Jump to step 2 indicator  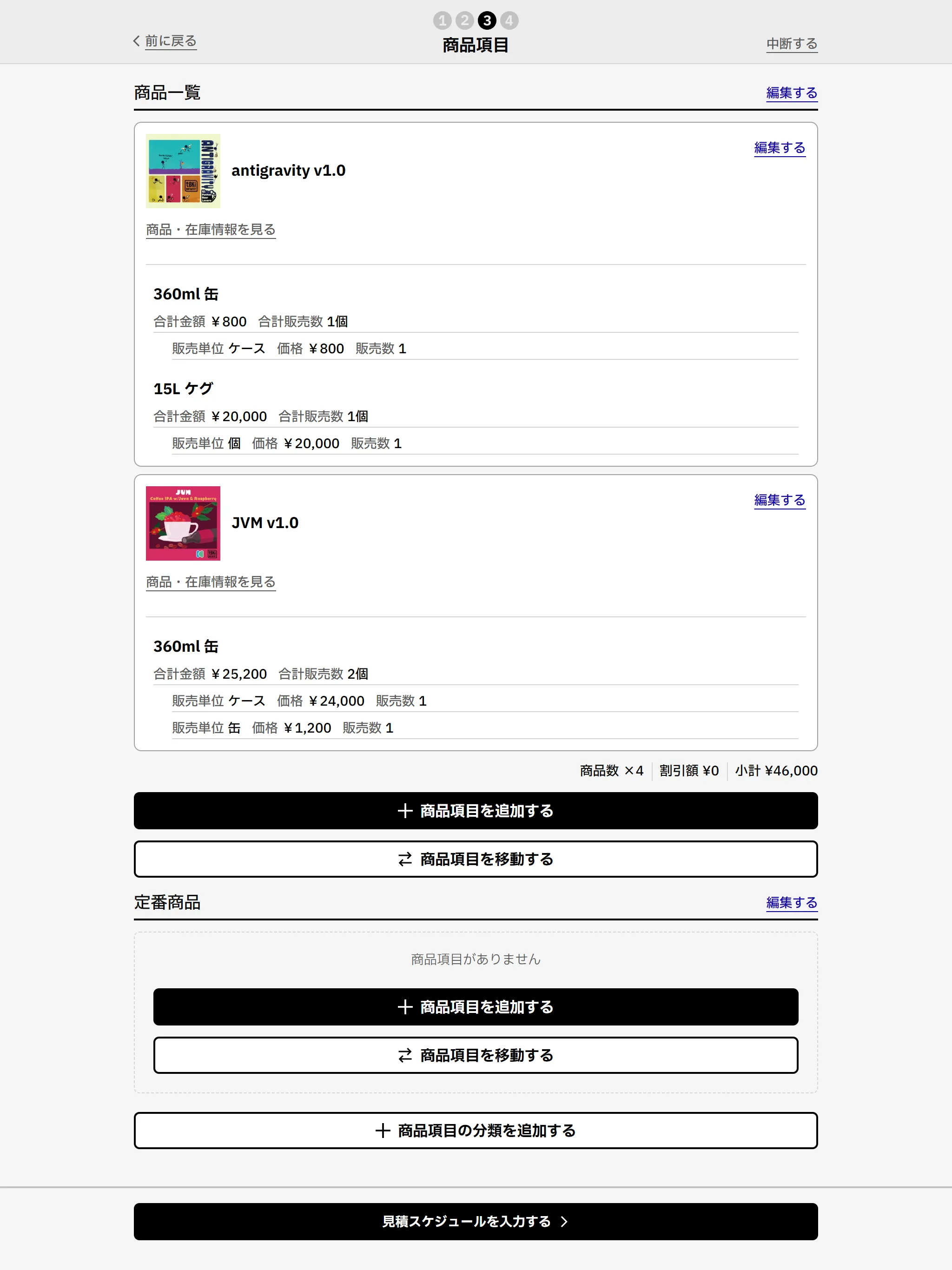464,20
